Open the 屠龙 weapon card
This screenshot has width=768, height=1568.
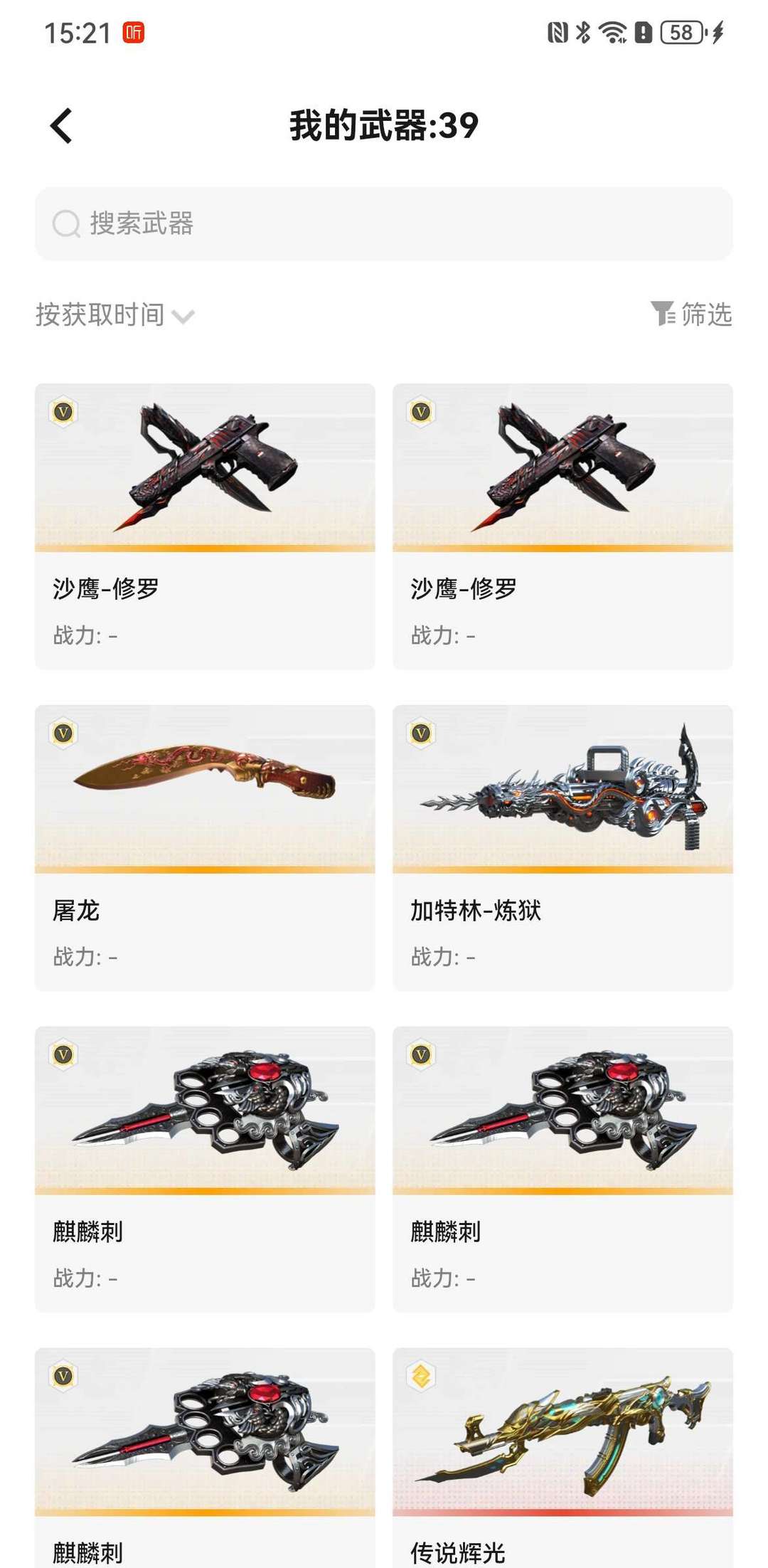point(205,847)
